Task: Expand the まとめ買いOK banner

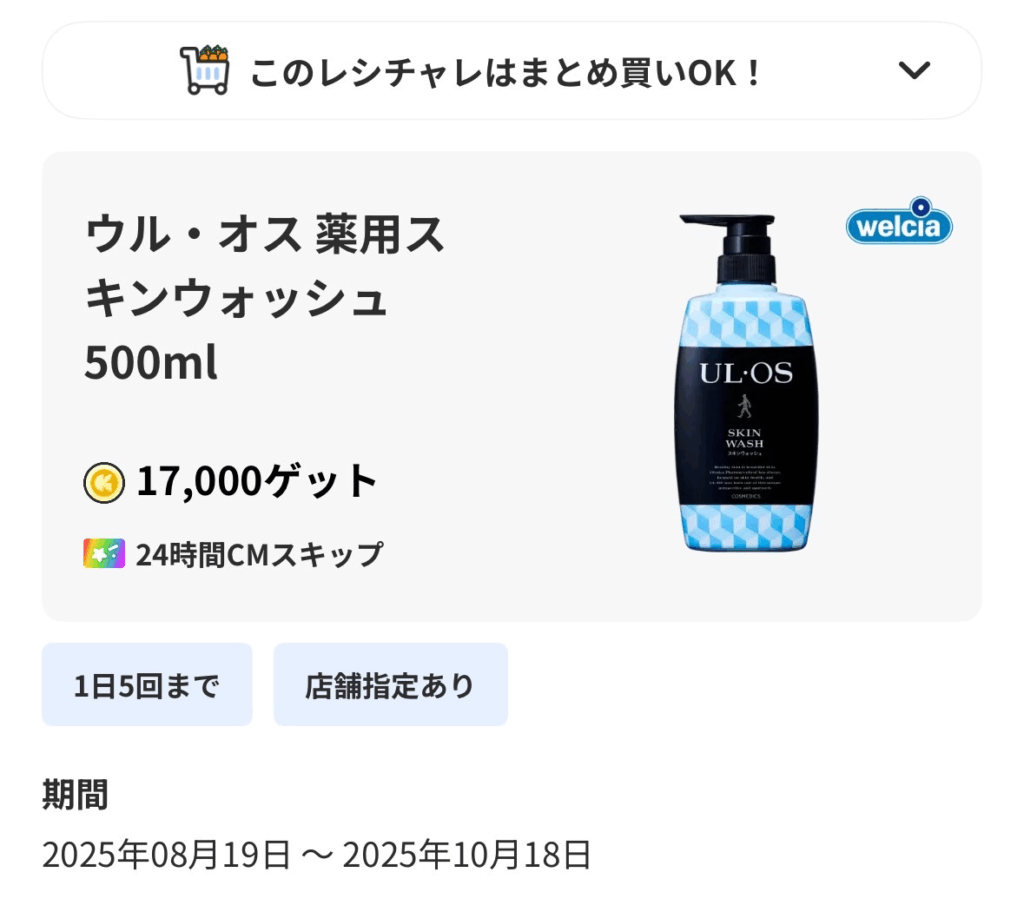Action: [x=913, y=71]
